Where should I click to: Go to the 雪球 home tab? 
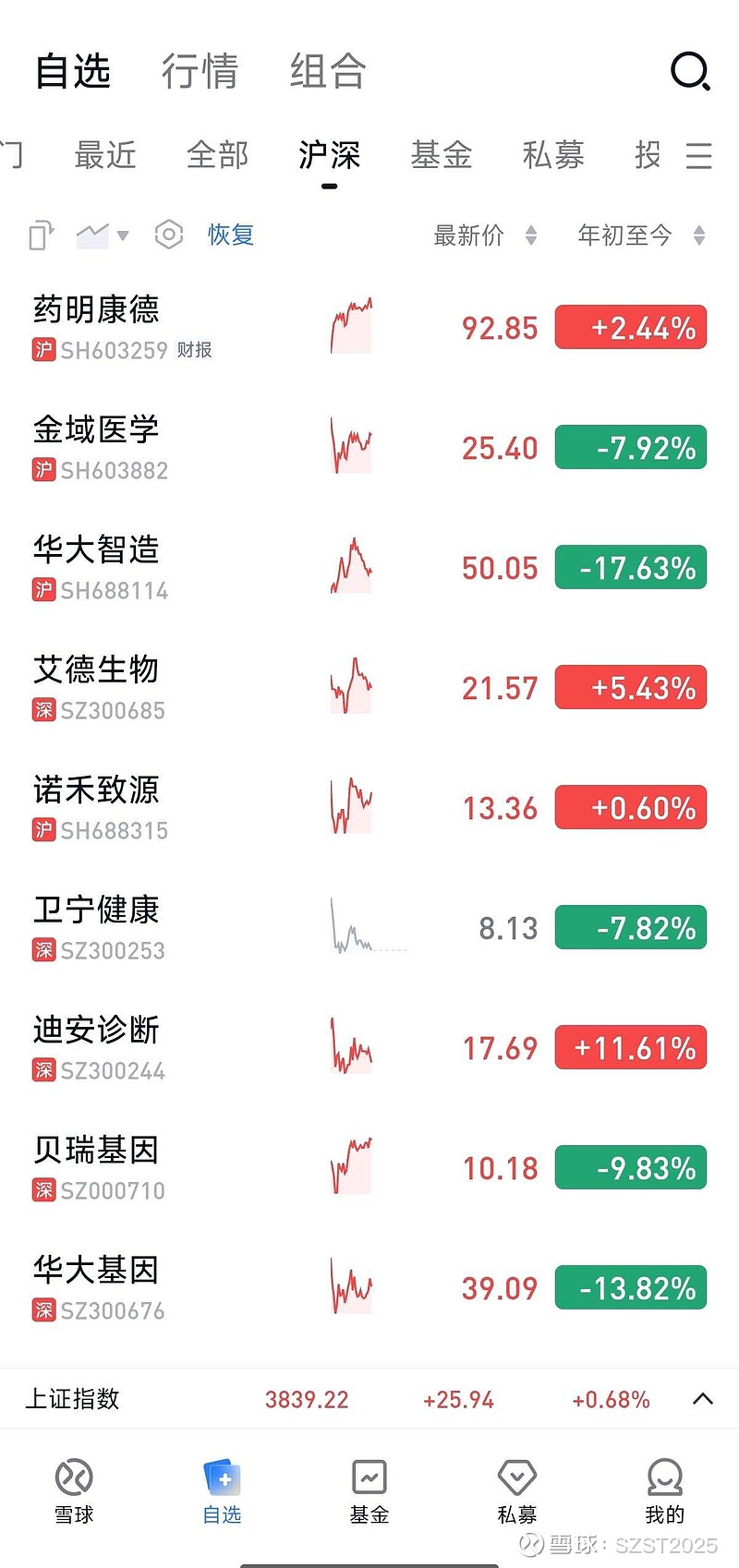(x=74, y=1490)
